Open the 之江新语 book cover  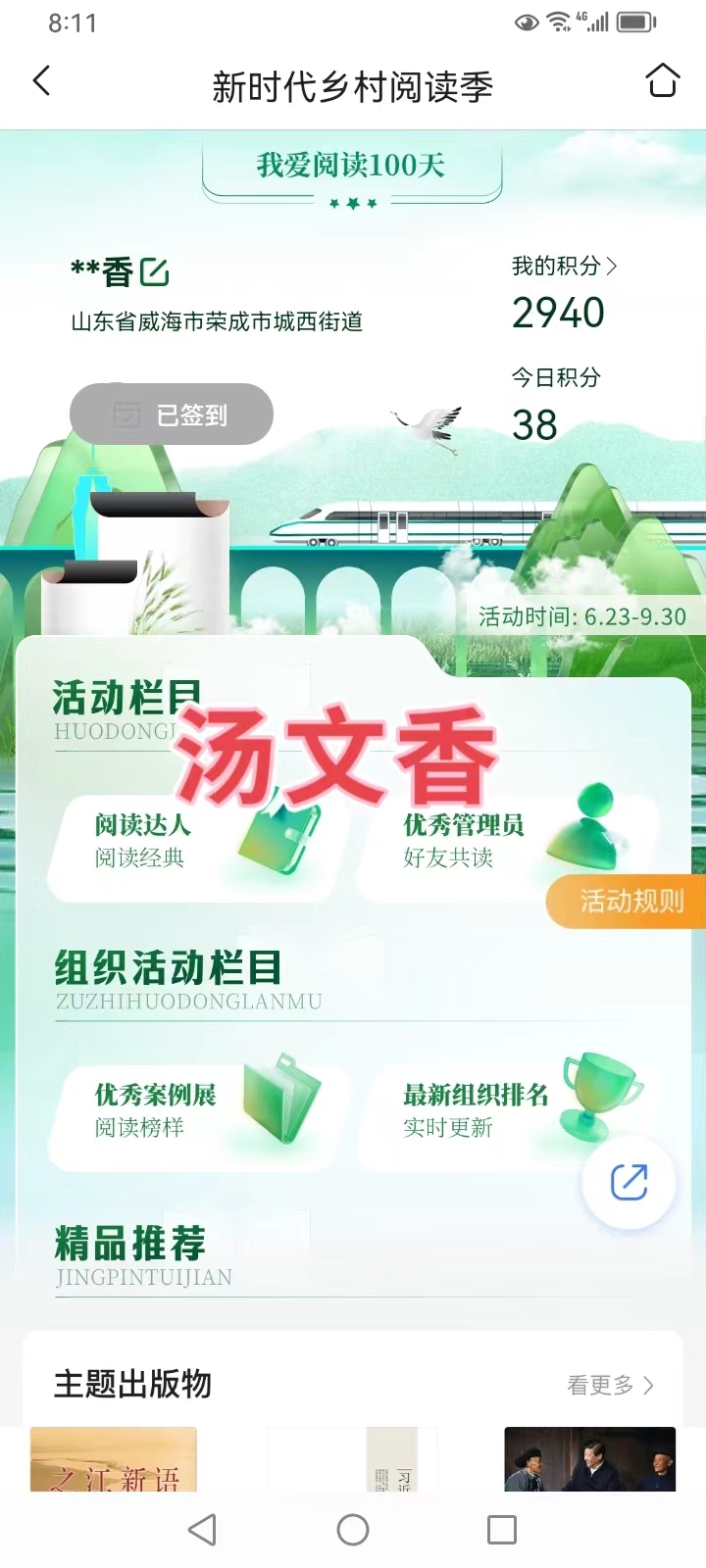point(114,1460)
